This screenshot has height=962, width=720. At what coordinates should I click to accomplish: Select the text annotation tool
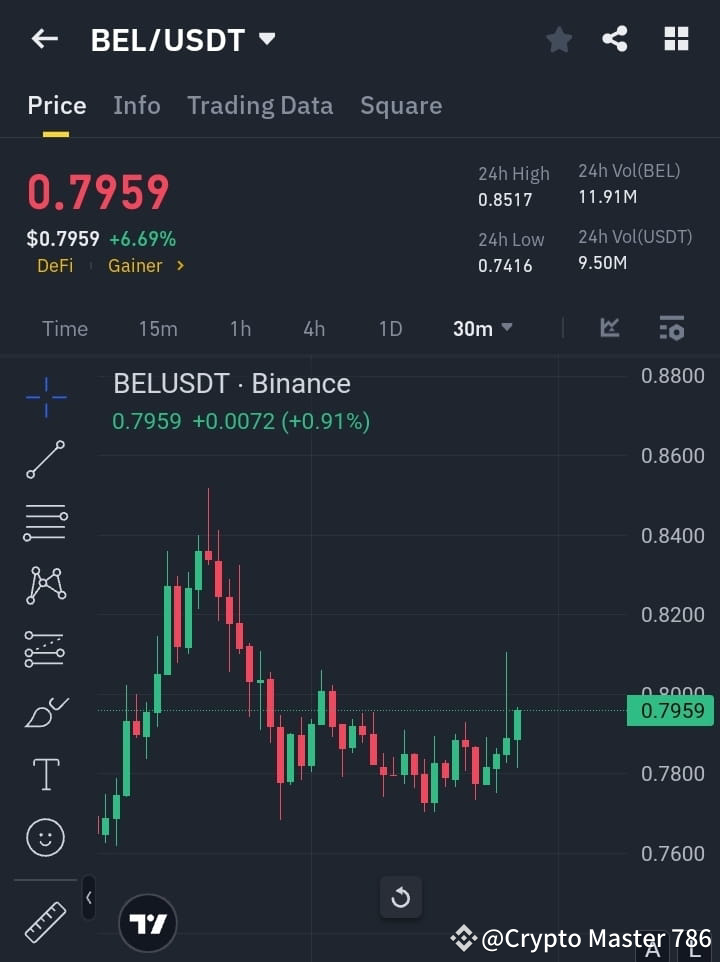pyautogui.click(x=45, y=774)
